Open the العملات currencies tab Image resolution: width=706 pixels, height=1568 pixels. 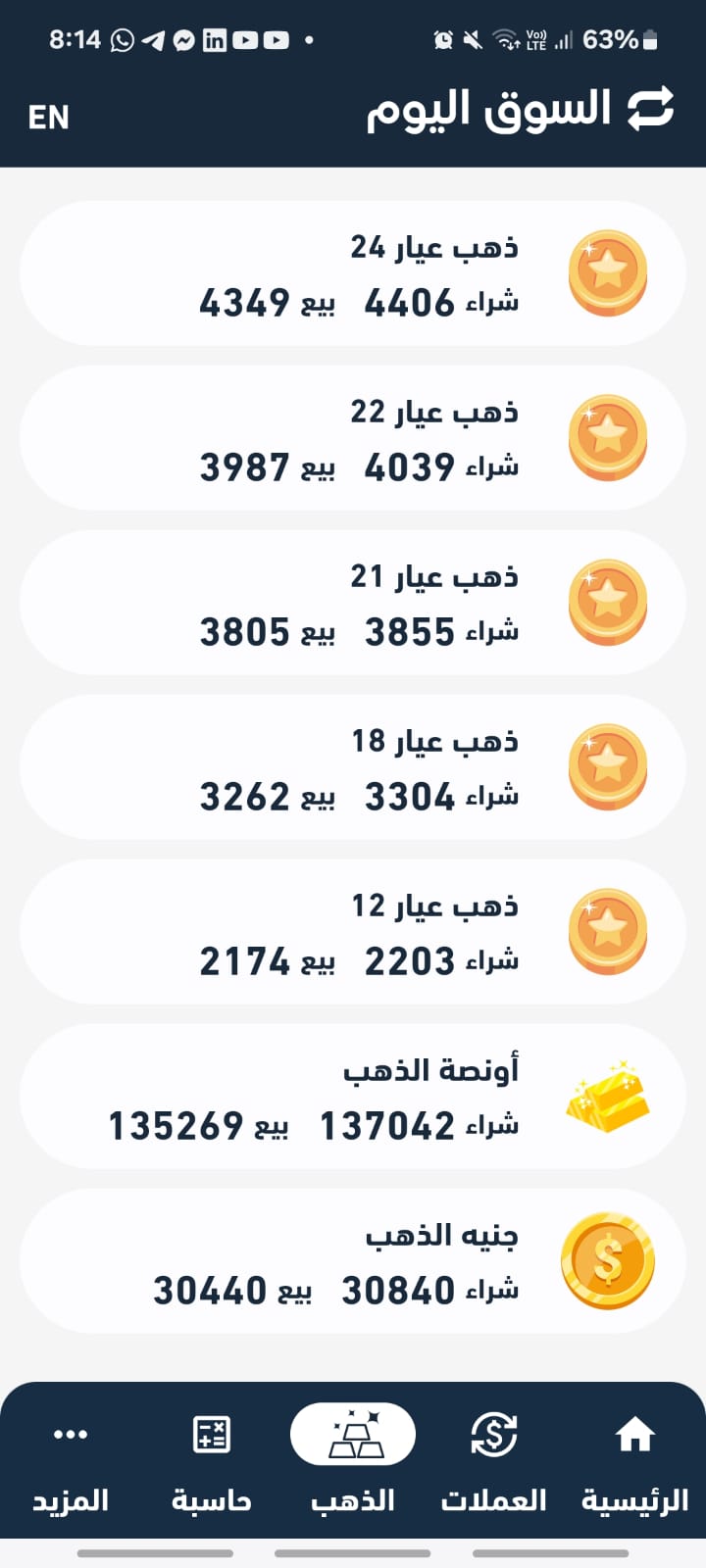pos(493,1458)
